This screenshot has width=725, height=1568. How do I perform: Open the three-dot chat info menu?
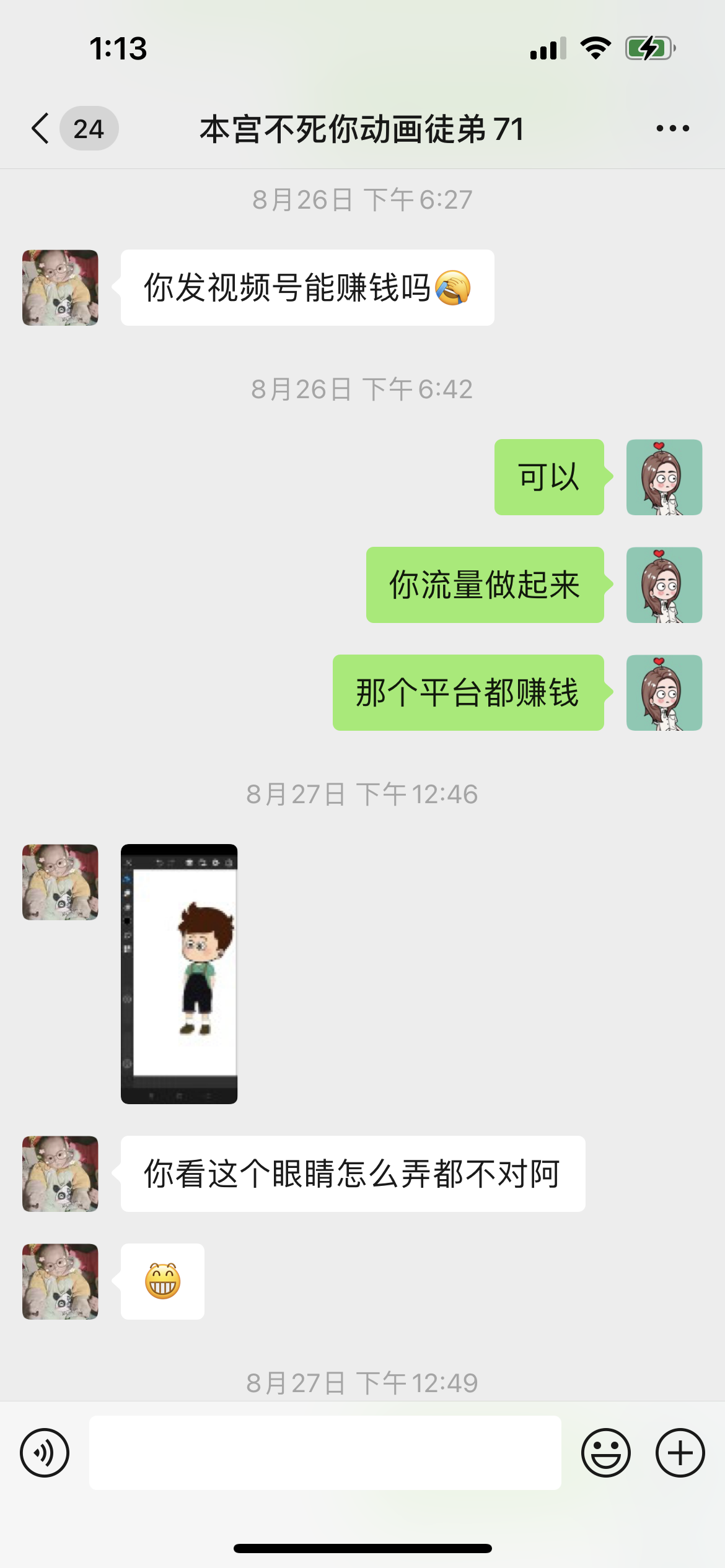673,129
